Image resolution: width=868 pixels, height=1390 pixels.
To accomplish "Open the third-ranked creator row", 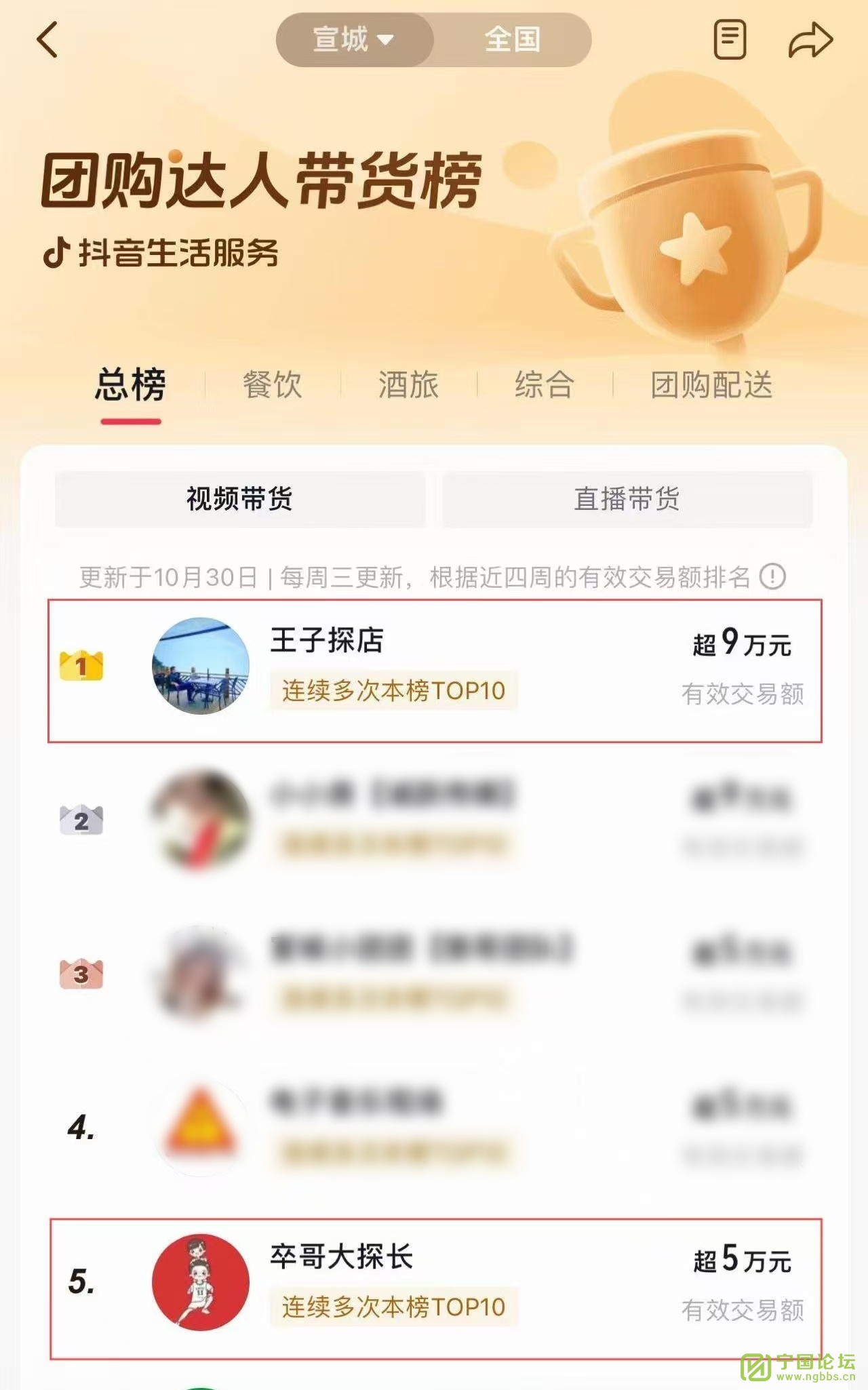I will click(x=434, y=974).
